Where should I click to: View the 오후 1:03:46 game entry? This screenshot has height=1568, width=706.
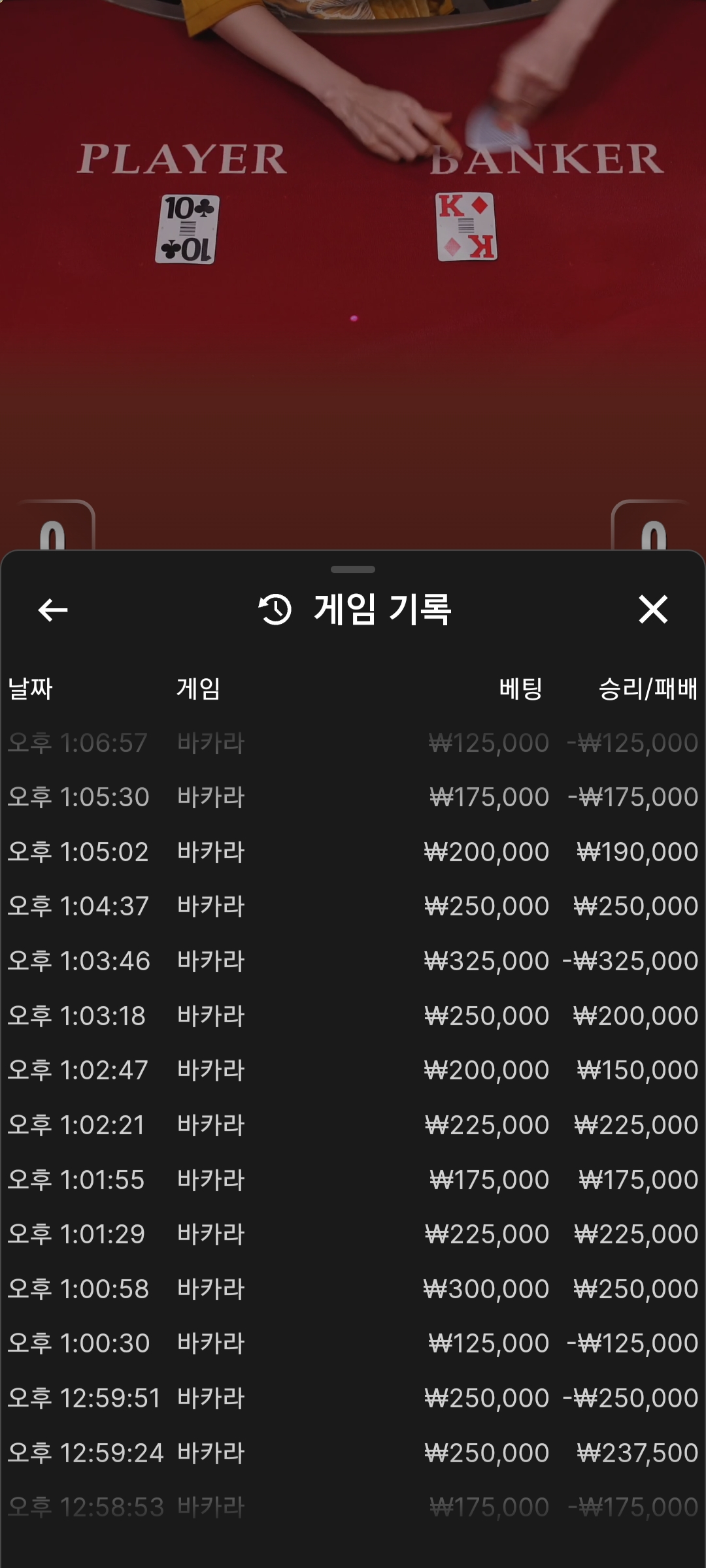[x=353, y=961]
